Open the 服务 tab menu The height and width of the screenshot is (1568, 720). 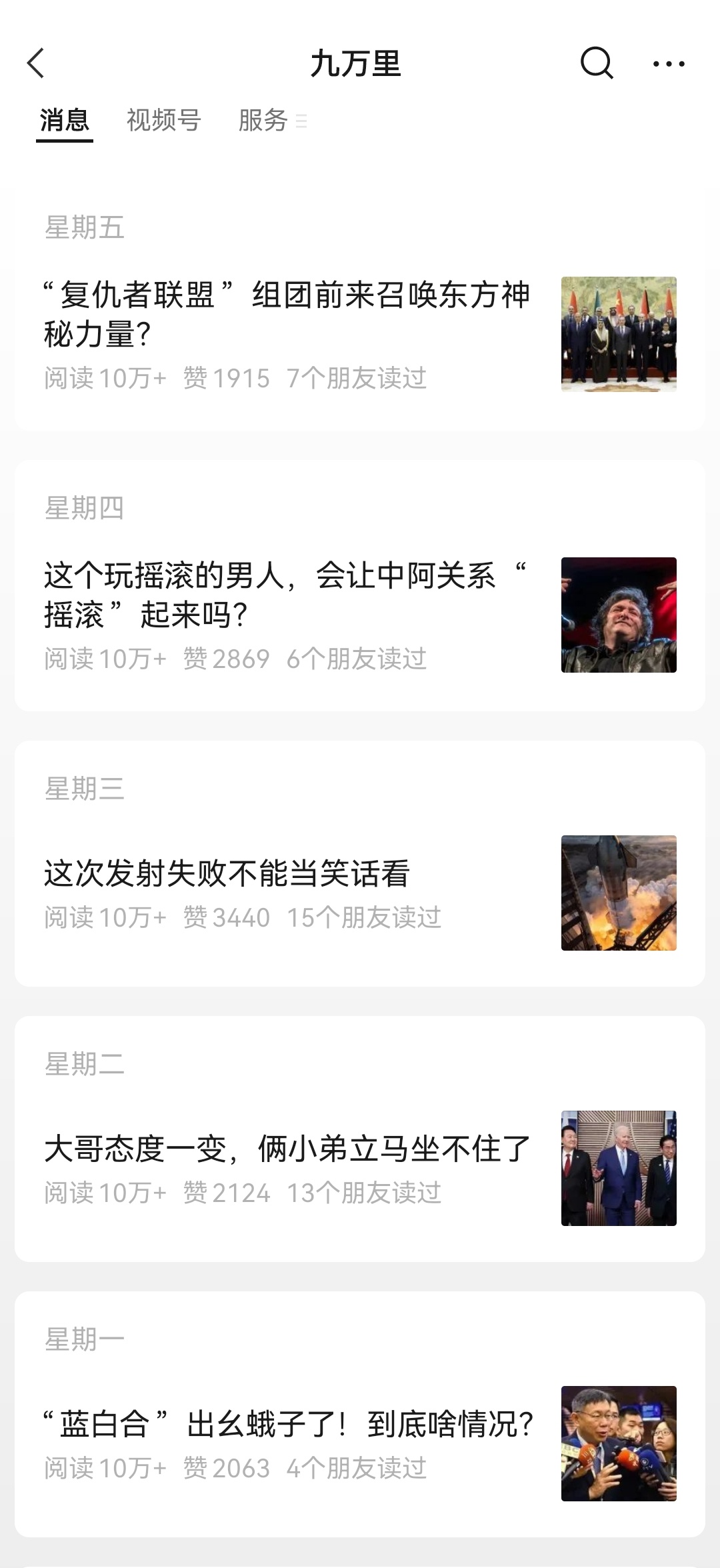point(271,121)
